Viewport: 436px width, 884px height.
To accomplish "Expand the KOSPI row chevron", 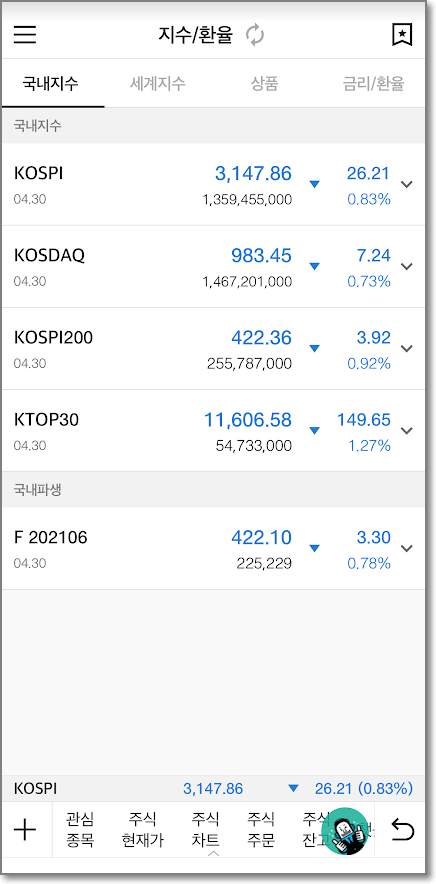I will click(x=407, y=184).
